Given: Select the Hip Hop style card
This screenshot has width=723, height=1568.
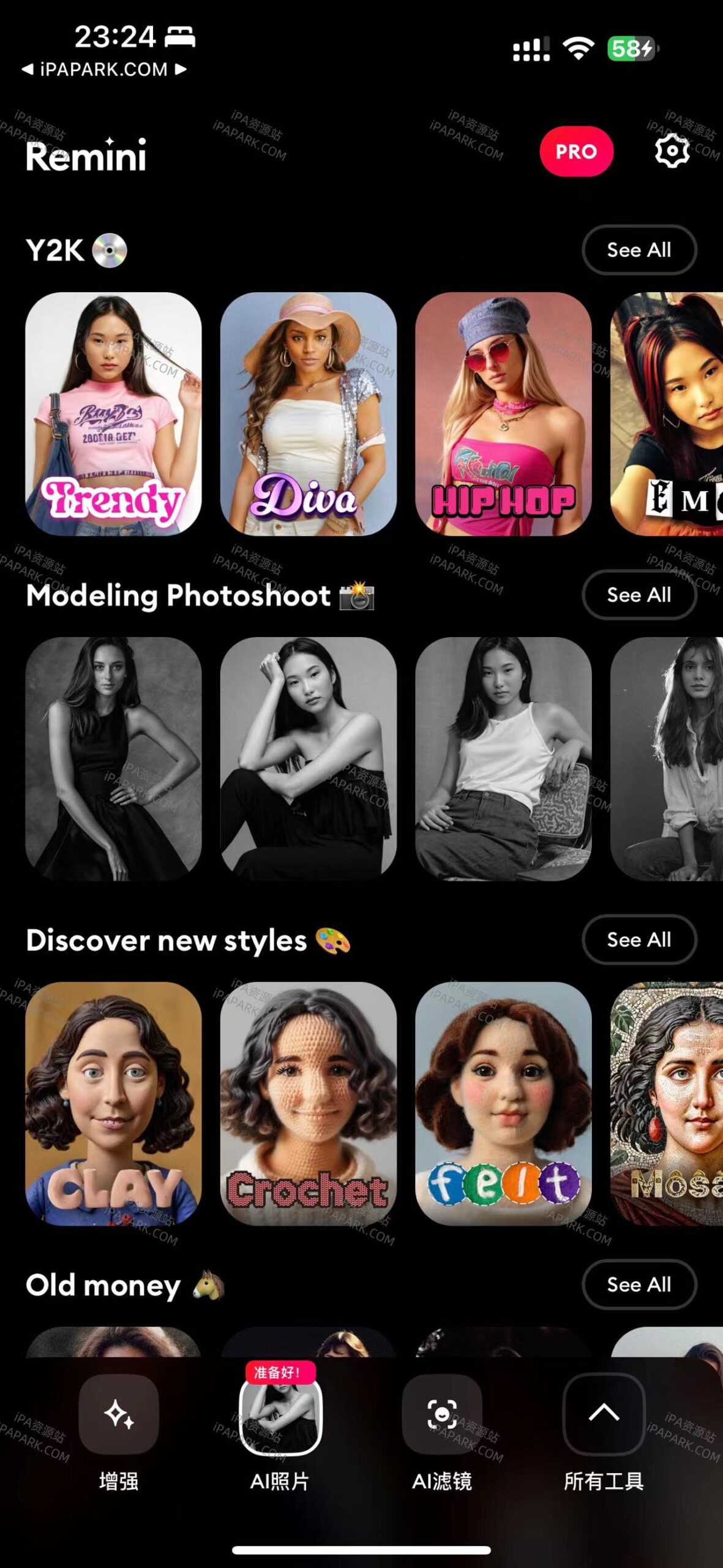Looking at the screenshot, I should [x=503, y=413].
